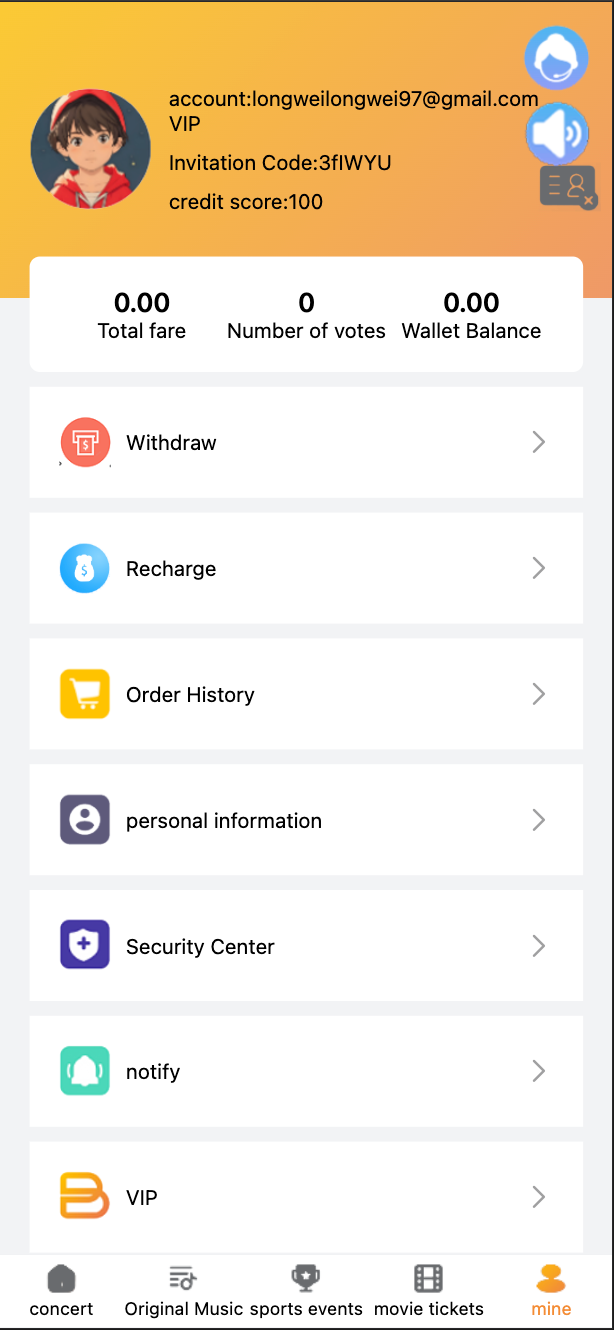Open the notify row
Viewport: 614px width, 1330px height.
click(x=306, y=1072)
